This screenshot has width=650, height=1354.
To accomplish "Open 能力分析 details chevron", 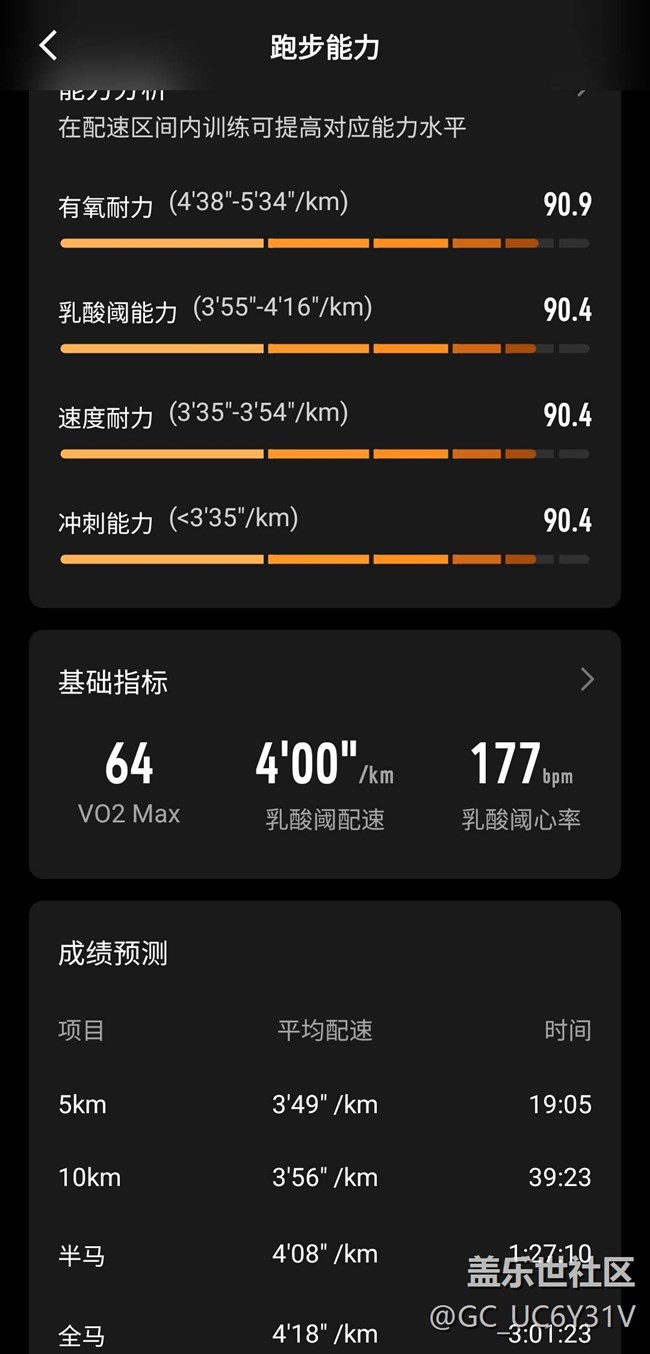I will (585, 93).
